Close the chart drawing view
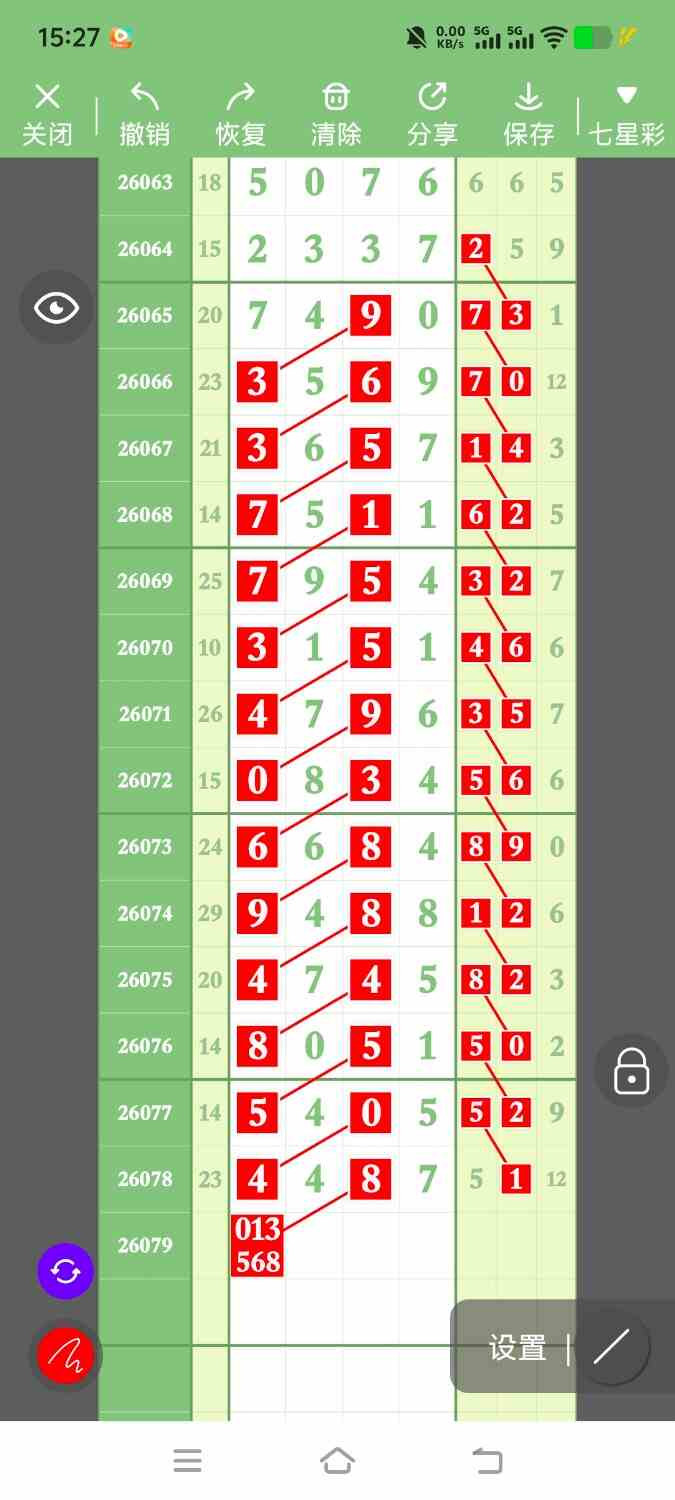Screen dimensions: 675x1500 (x=47, y=115)
